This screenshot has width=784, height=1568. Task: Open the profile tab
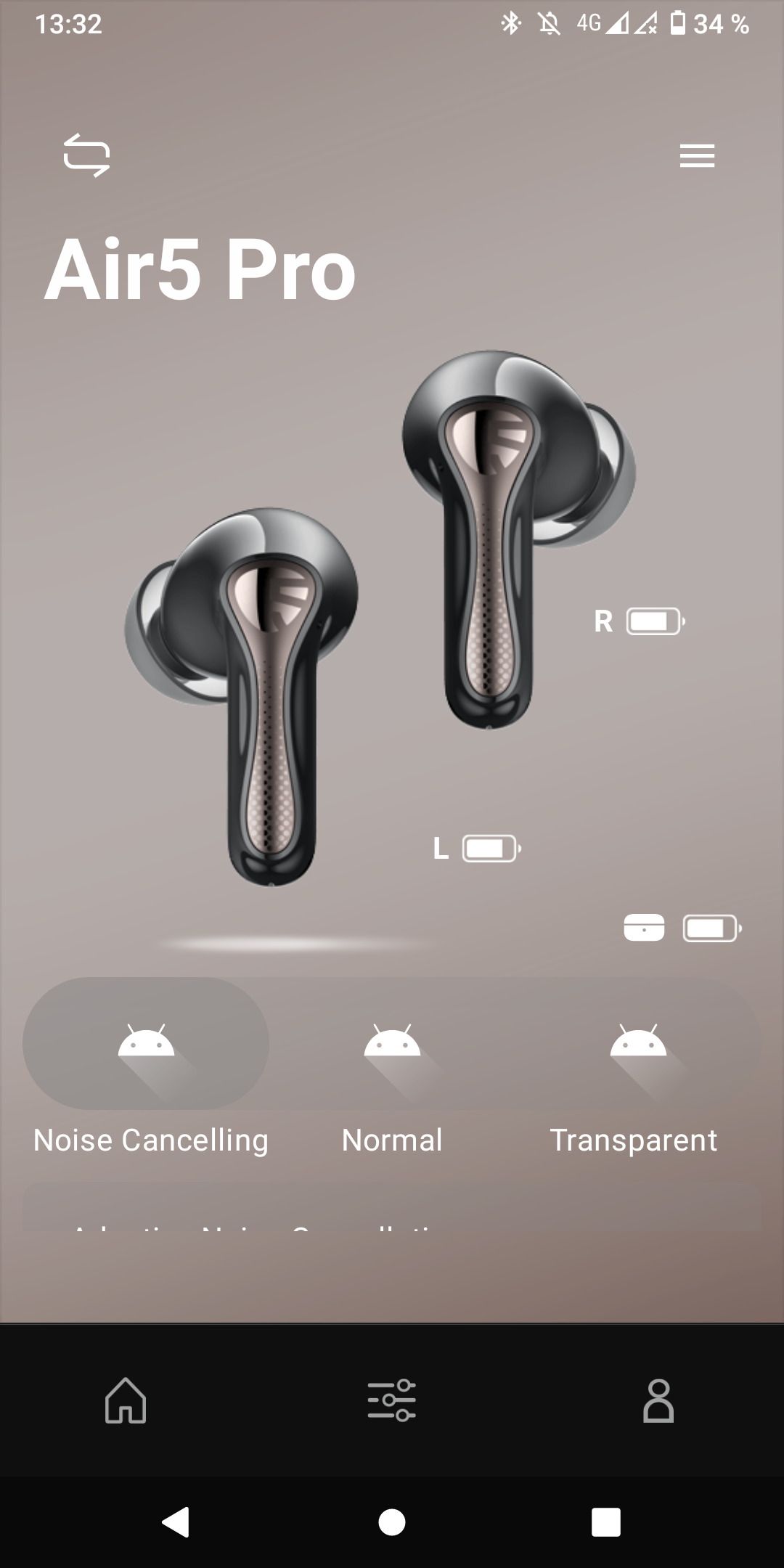(x=658, y=1400)
